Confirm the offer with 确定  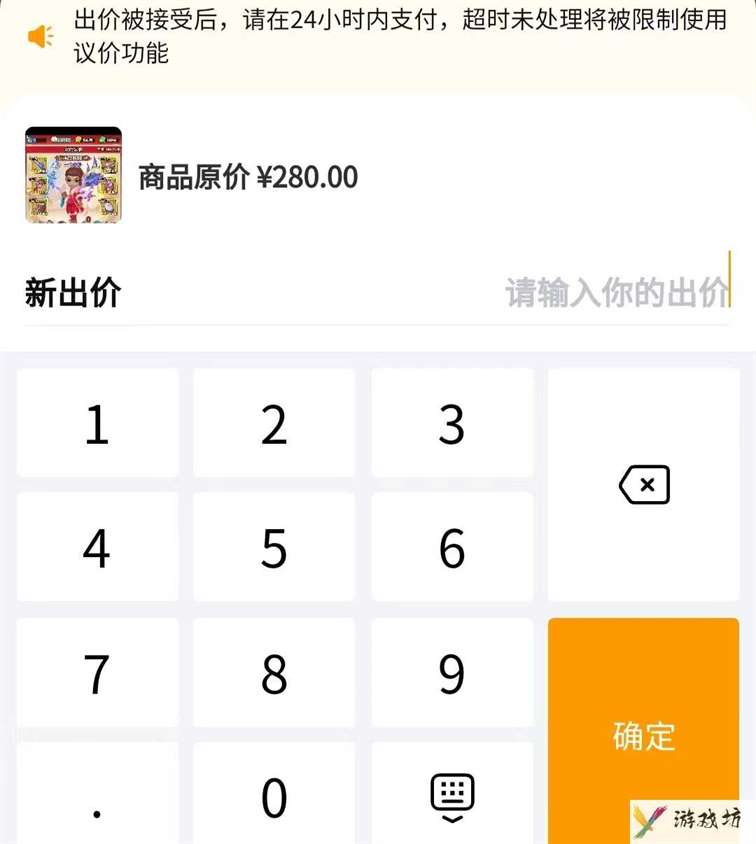click(x=644, y=733)
